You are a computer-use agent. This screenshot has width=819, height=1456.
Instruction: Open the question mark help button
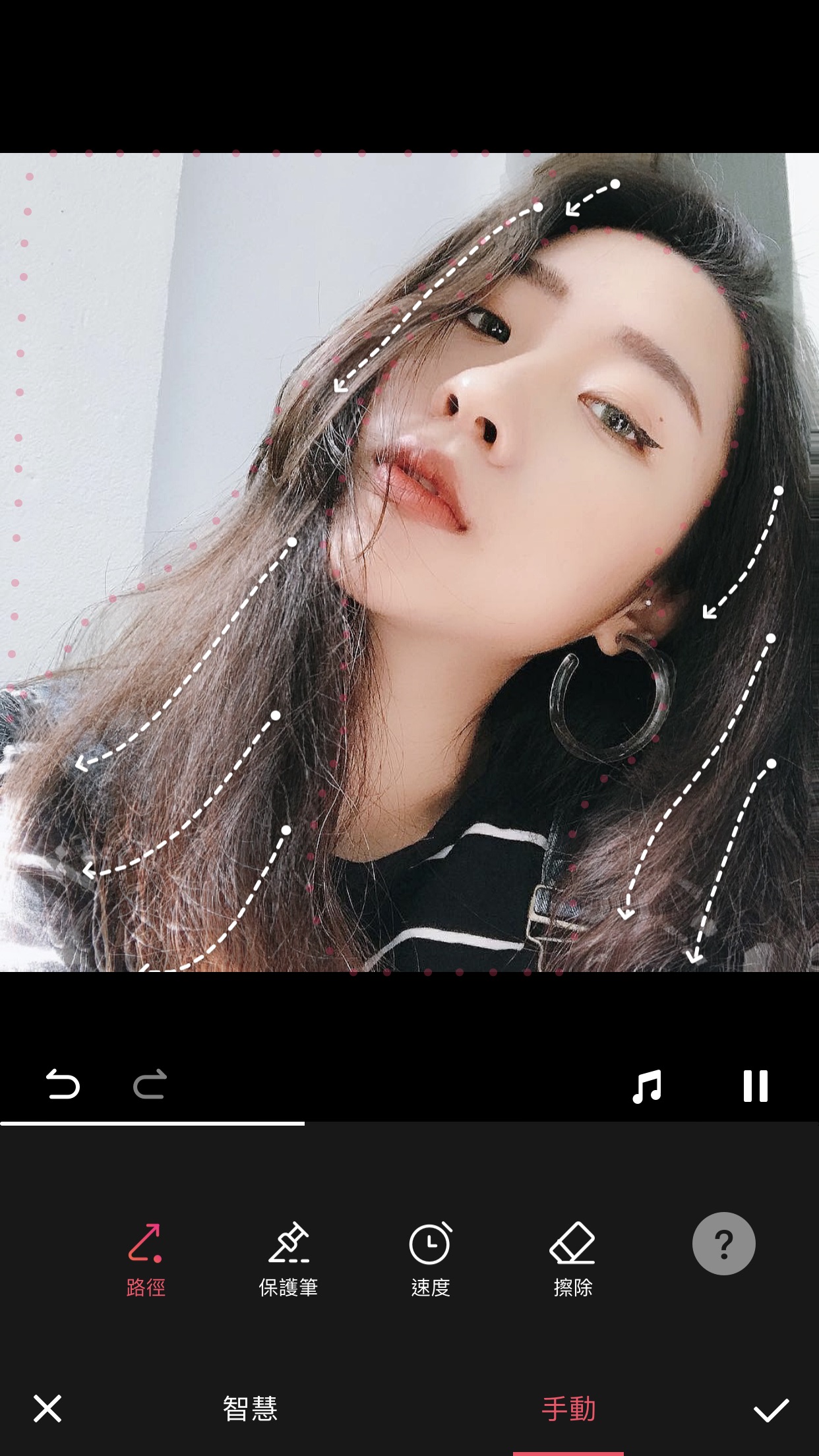click(x=723, y=1244)
